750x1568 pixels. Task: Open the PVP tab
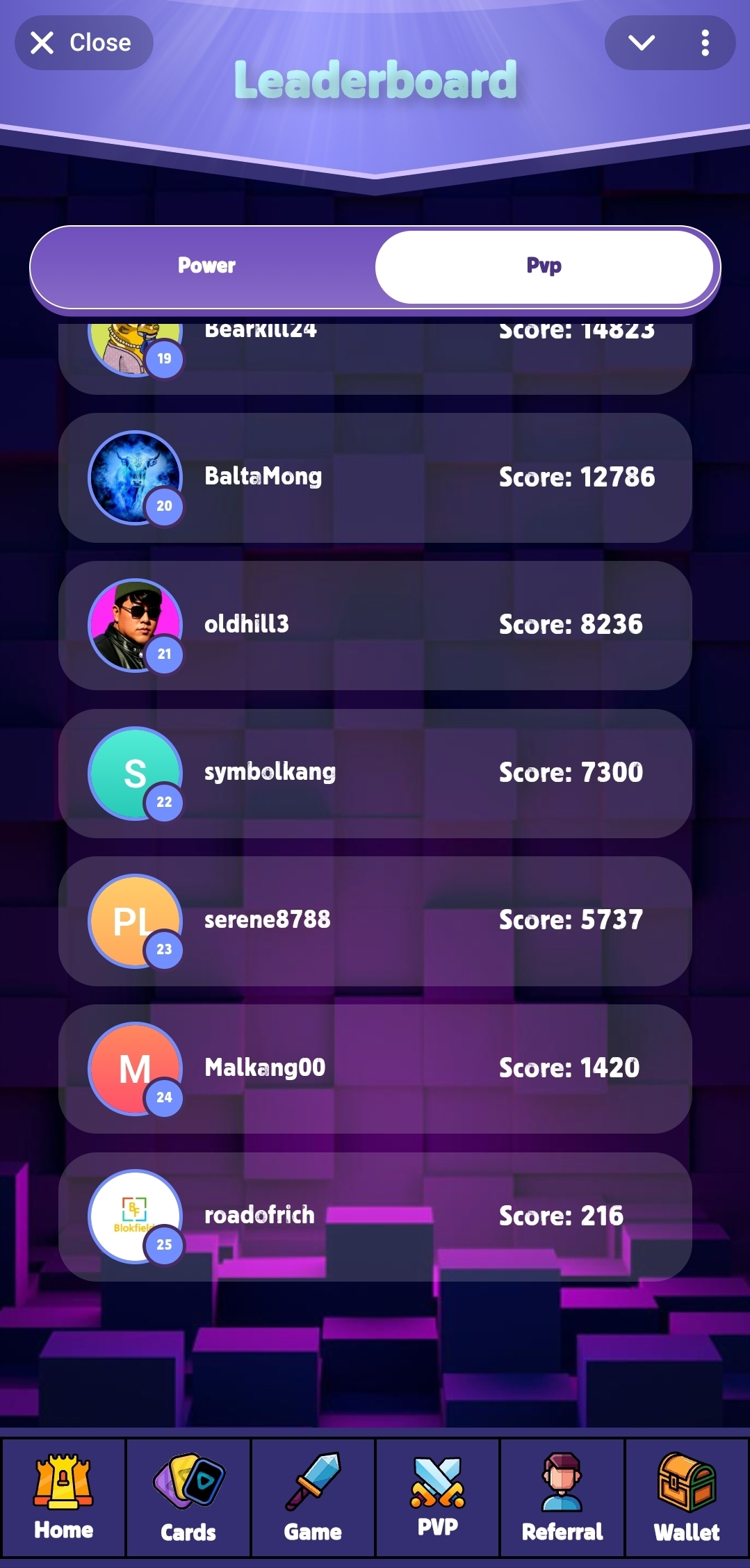(x=438, y=1496)
